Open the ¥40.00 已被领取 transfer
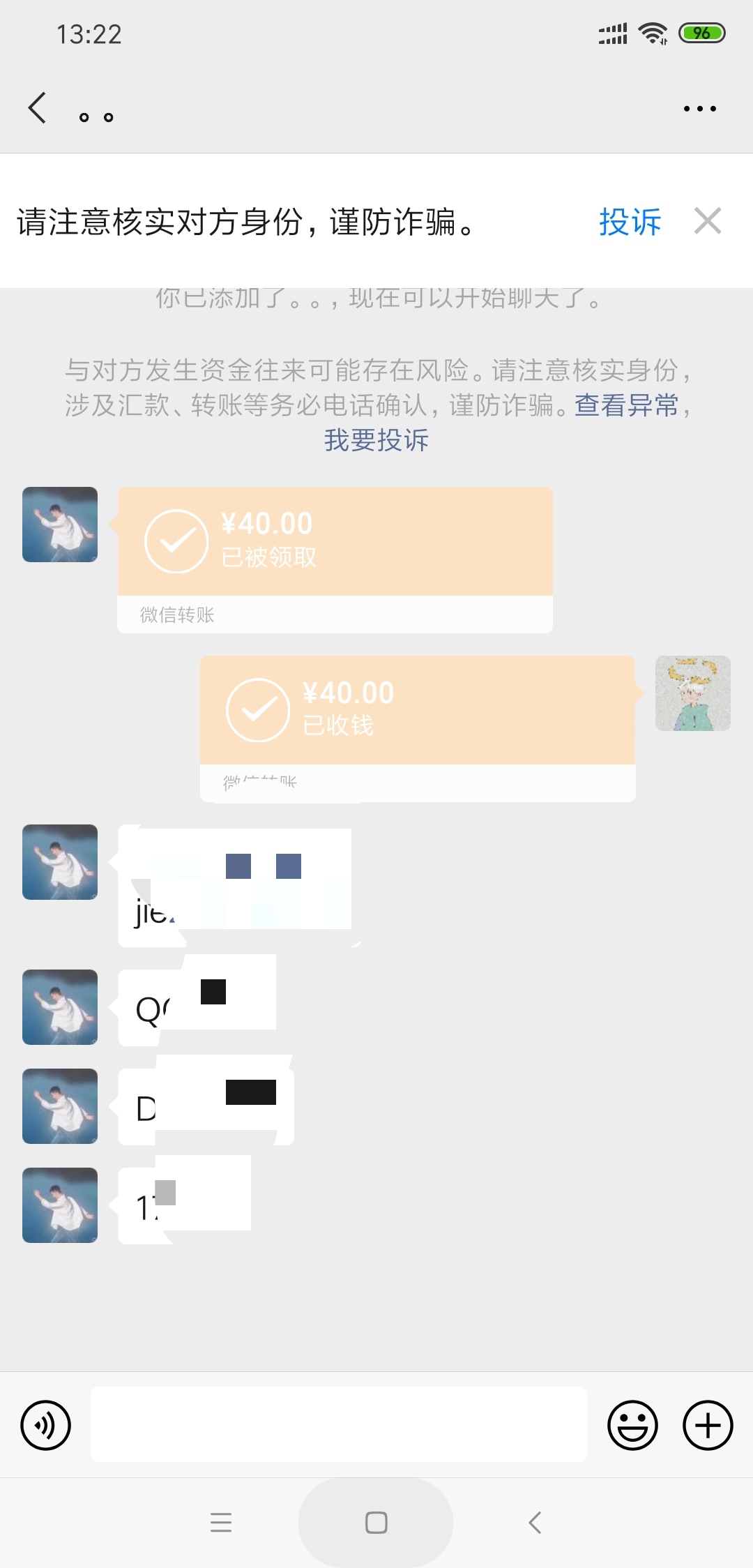The height and width of the screenshot is (1568, 753). (335, 559)
